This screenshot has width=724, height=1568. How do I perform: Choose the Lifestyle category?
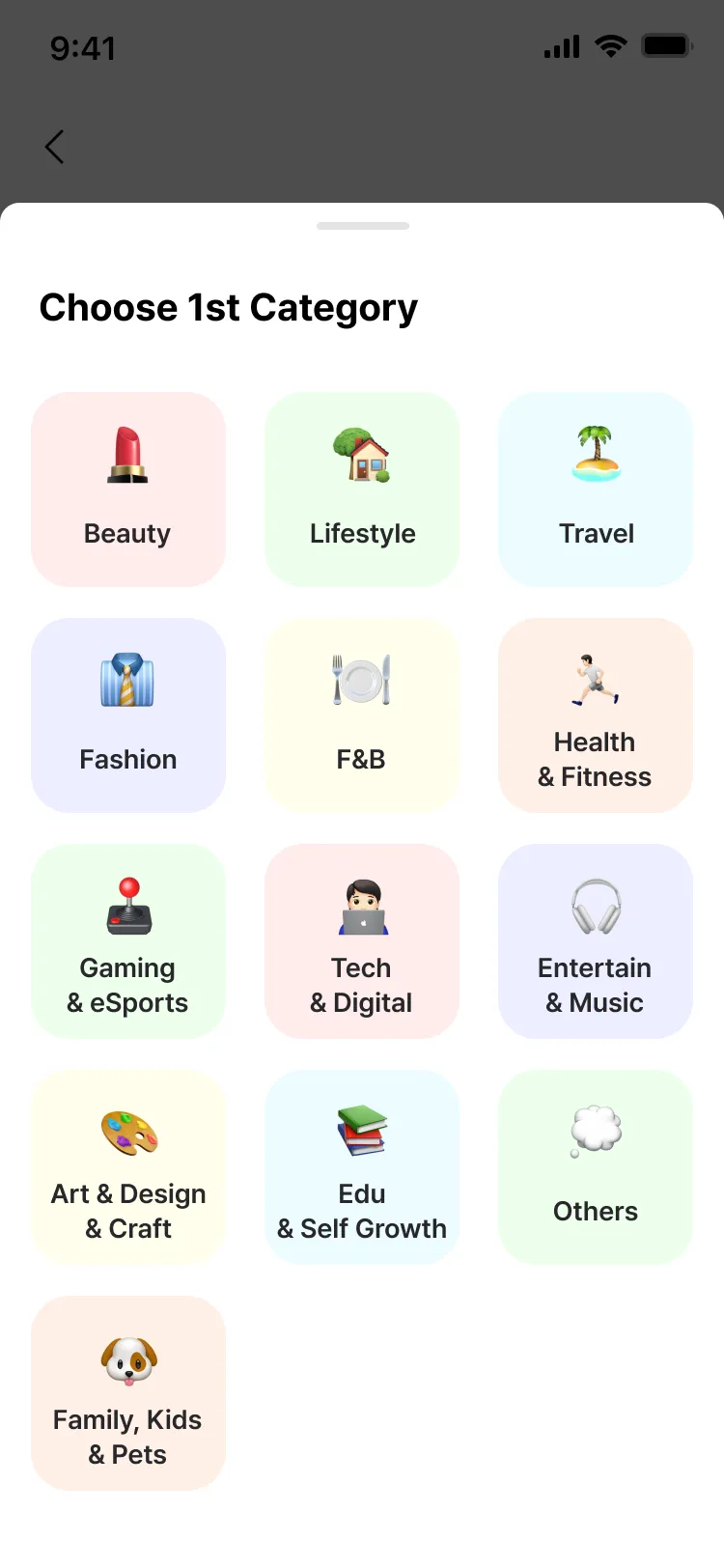362,490
